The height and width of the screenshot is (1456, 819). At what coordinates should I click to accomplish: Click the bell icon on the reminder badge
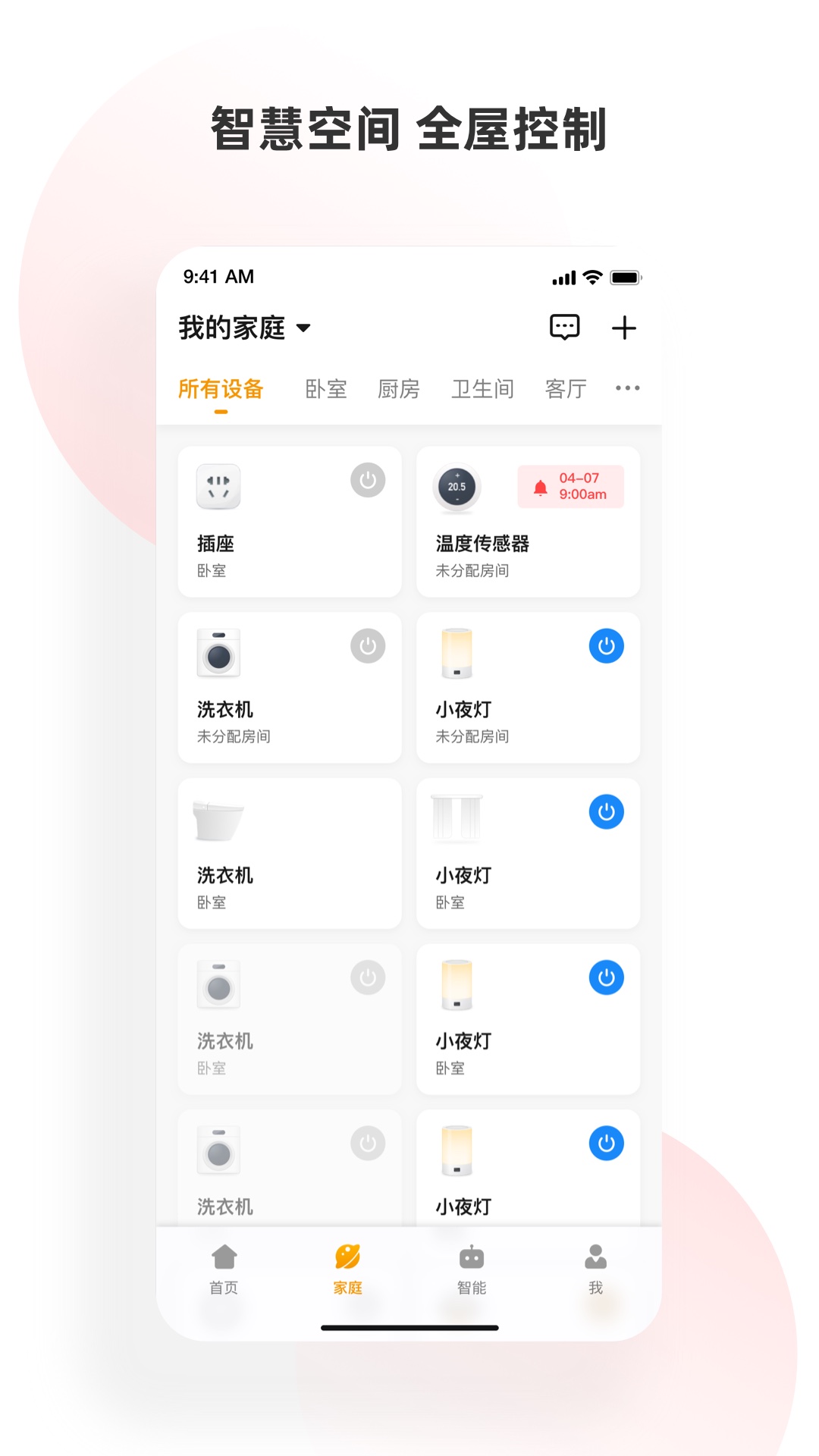click(x=540, y=487)
